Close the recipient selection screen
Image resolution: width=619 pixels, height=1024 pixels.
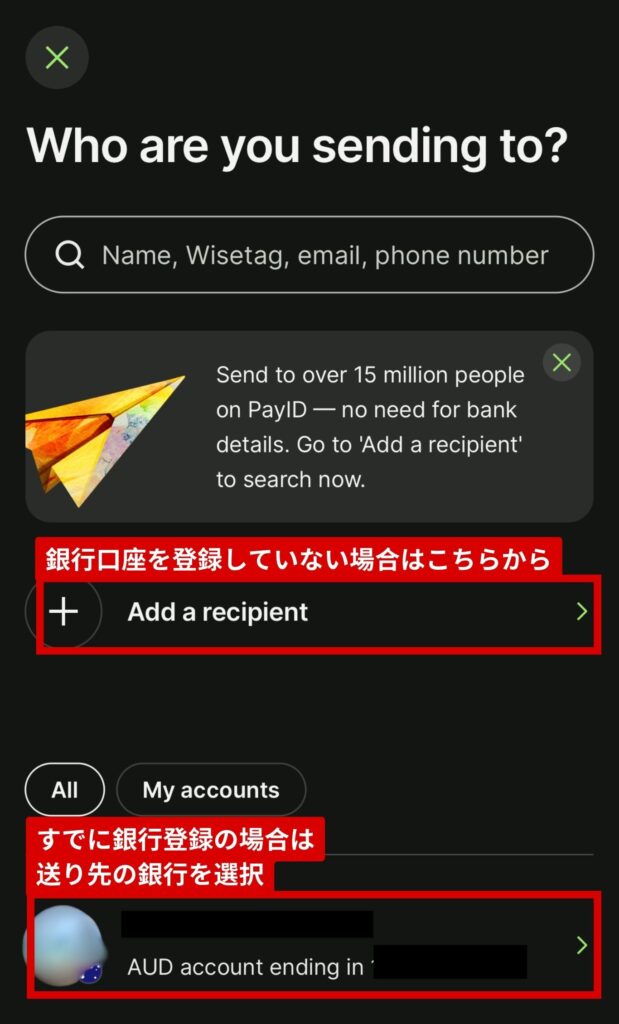click(x=57, y=57)
